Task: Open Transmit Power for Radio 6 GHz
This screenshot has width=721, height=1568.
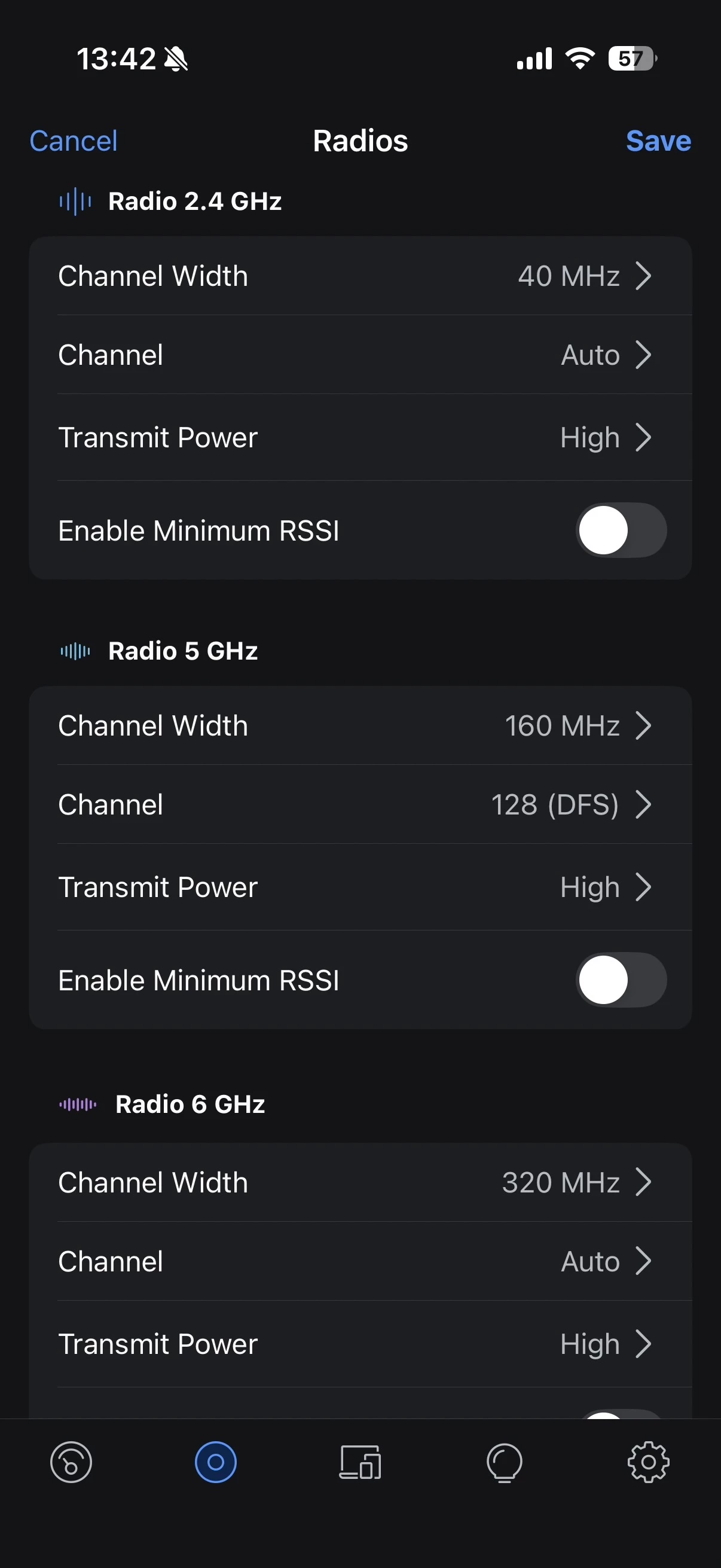Action: [x=360, y=1344]
